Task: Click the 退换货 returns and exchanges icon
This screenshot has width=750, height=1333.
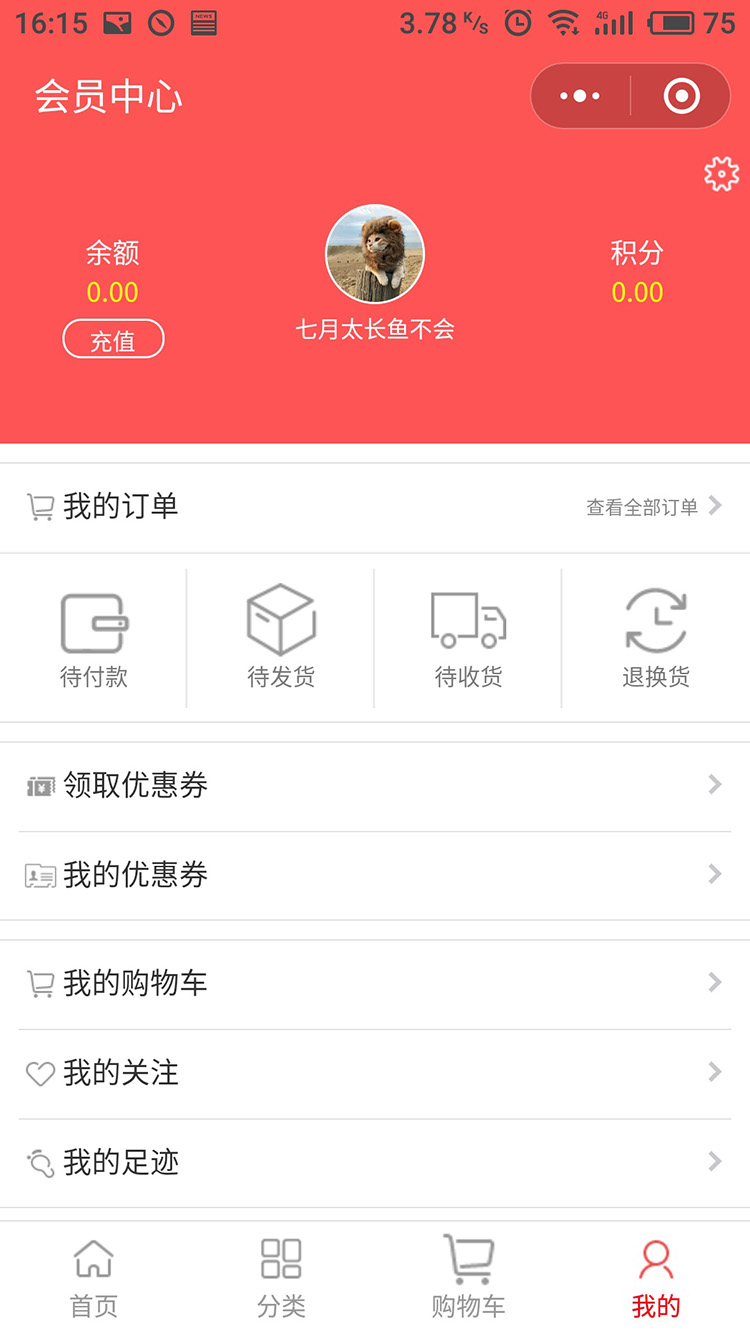Action: (655, 620)
